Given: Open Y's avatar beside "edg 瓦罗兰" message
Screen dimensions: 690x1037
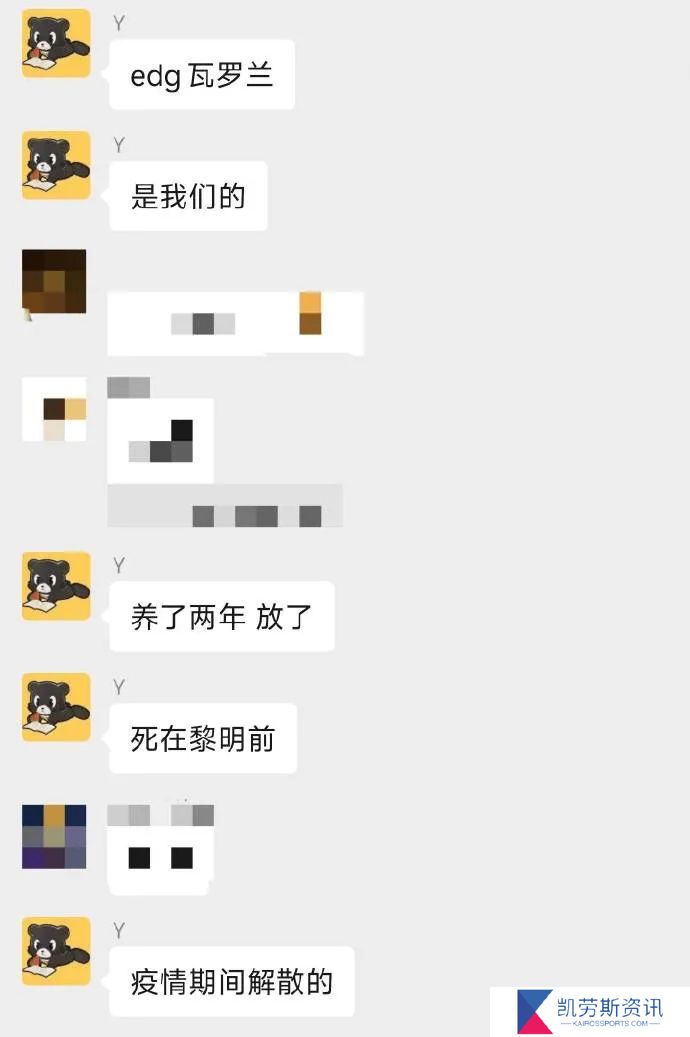Looking at the screenshot, I should pos(56,44).
